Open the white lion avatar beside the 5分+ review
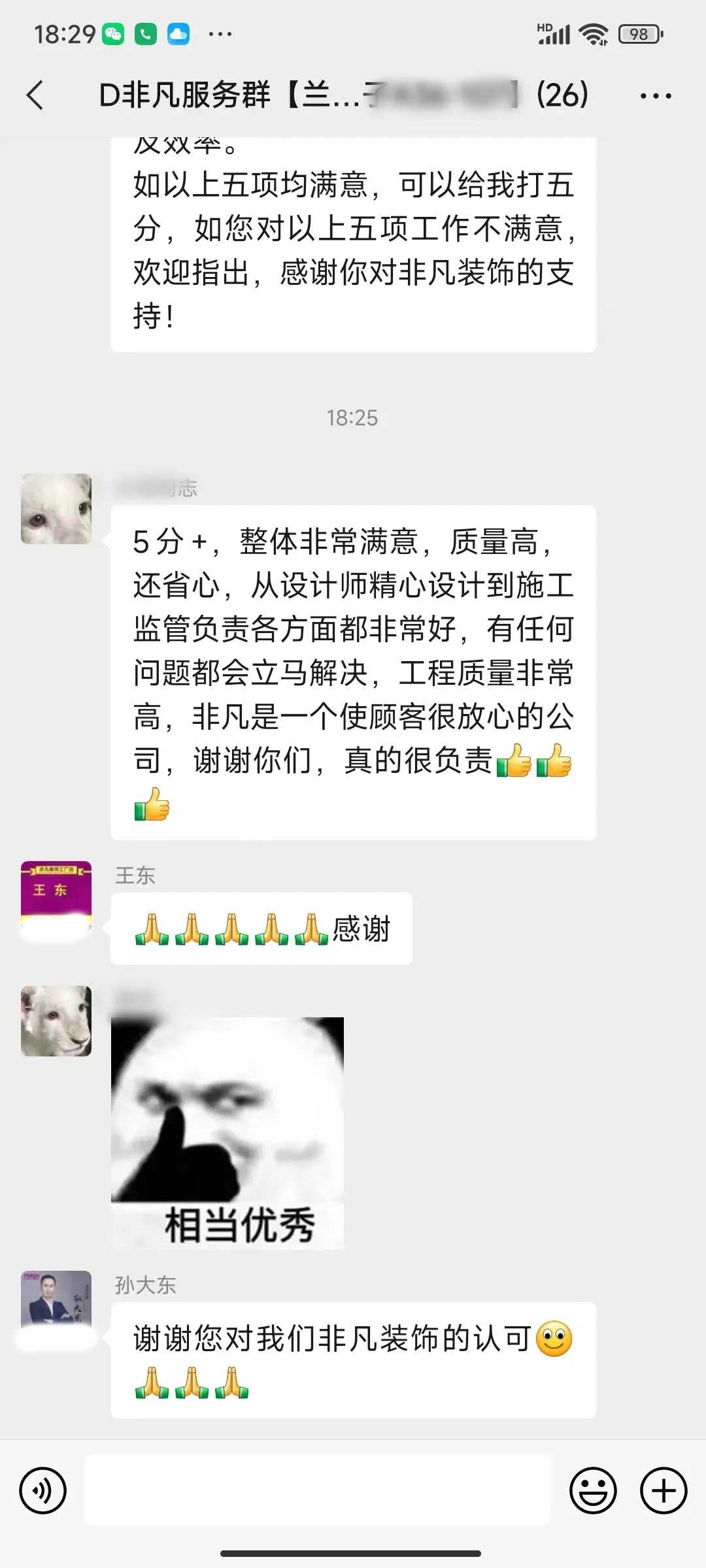 56,509
